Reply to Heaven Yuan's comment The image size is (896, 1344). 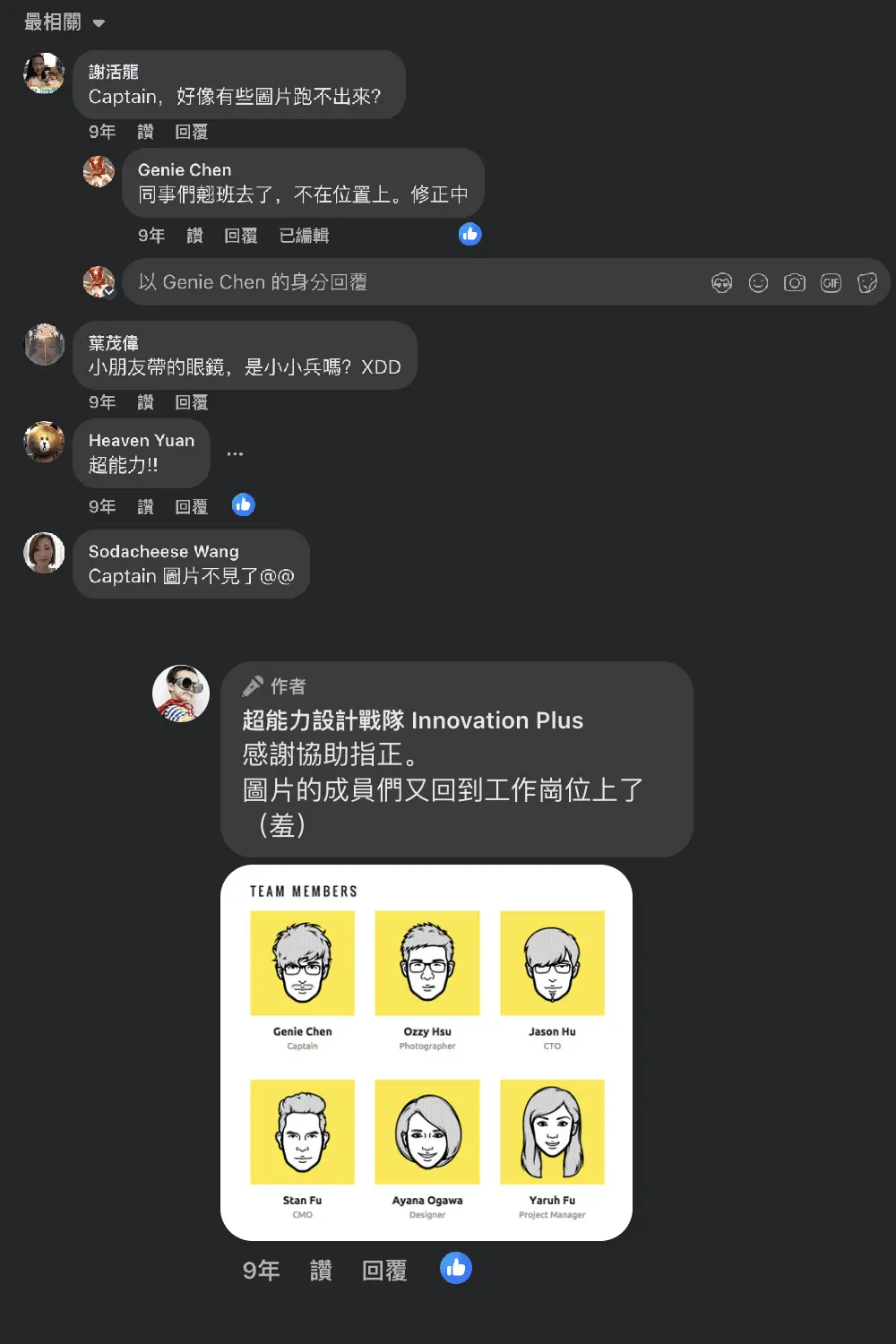191,507
